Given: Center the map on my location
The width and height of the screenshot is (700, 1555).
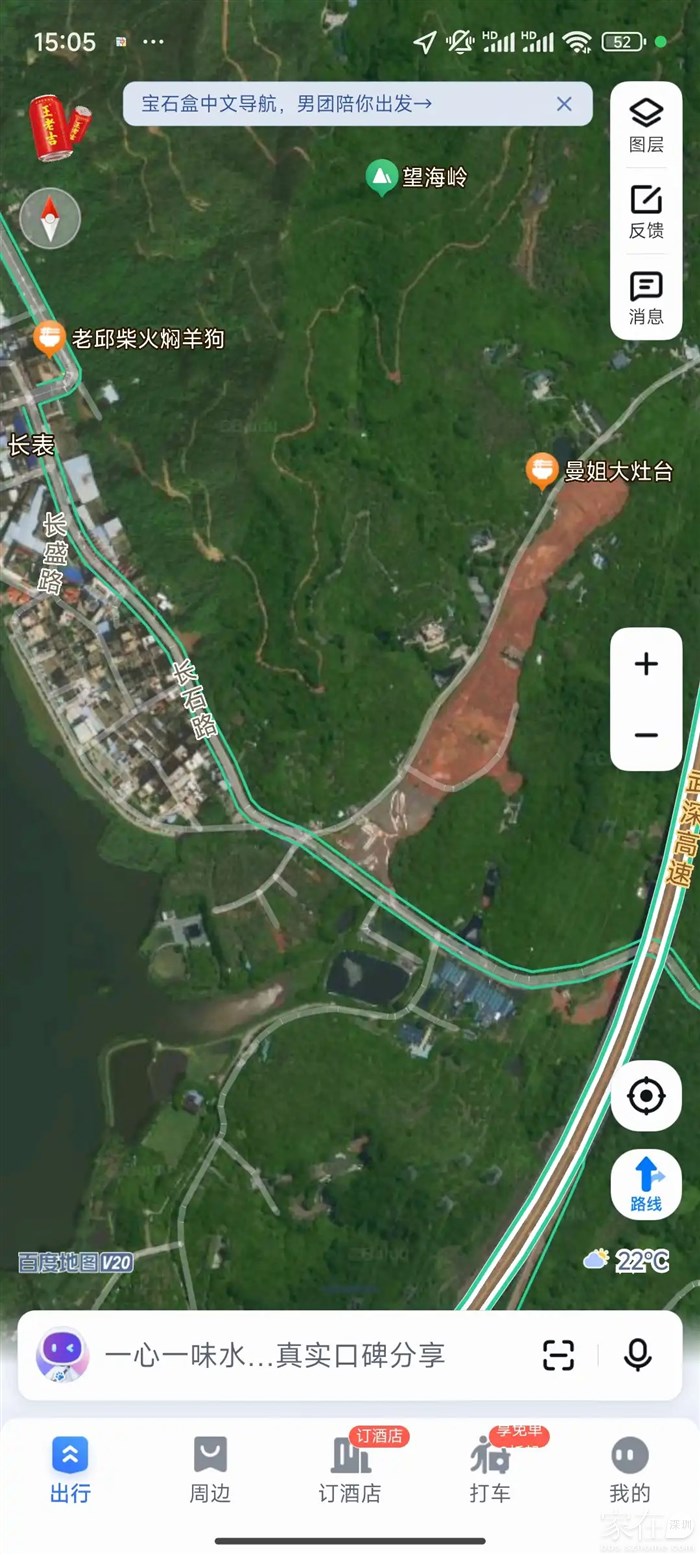Looking at the screenshot, I should (646, 1096).
